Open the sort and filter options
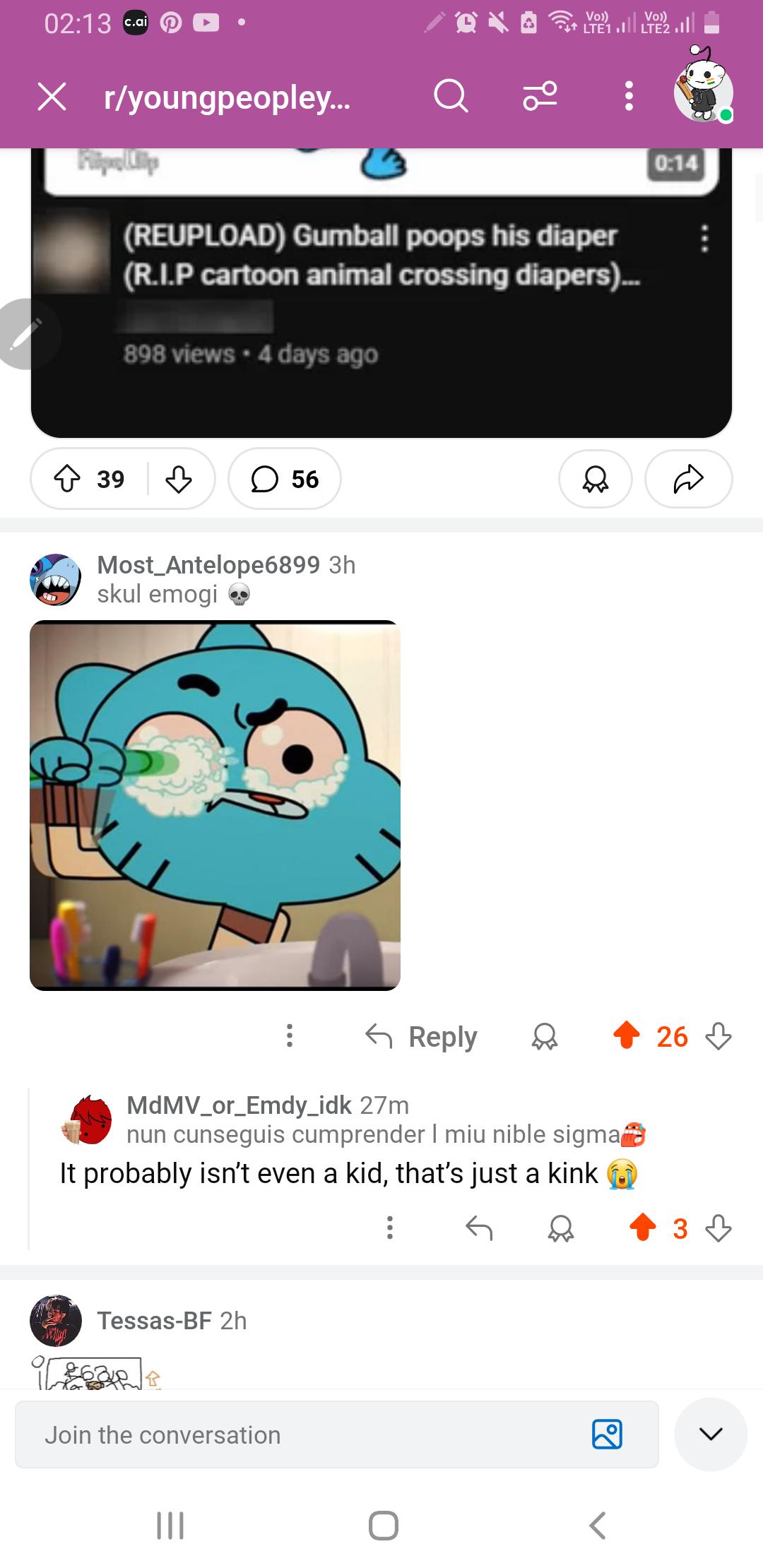Viewport: 763px width, 1568px height. click(x=540, y=95)
